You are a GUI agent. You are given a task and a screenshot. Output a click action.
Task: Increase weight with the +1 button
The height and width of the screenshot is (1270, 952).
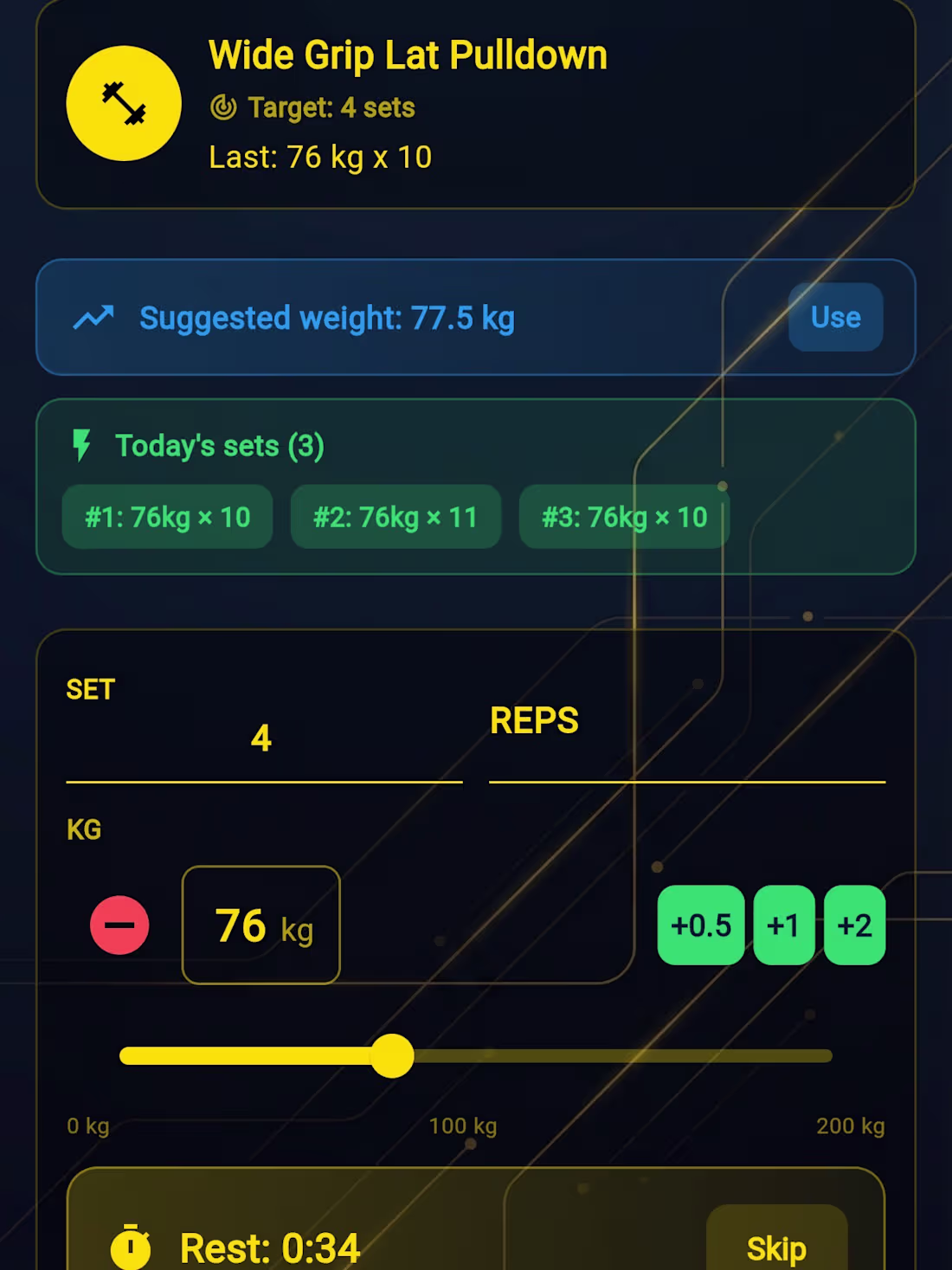(x=783, y=925)
